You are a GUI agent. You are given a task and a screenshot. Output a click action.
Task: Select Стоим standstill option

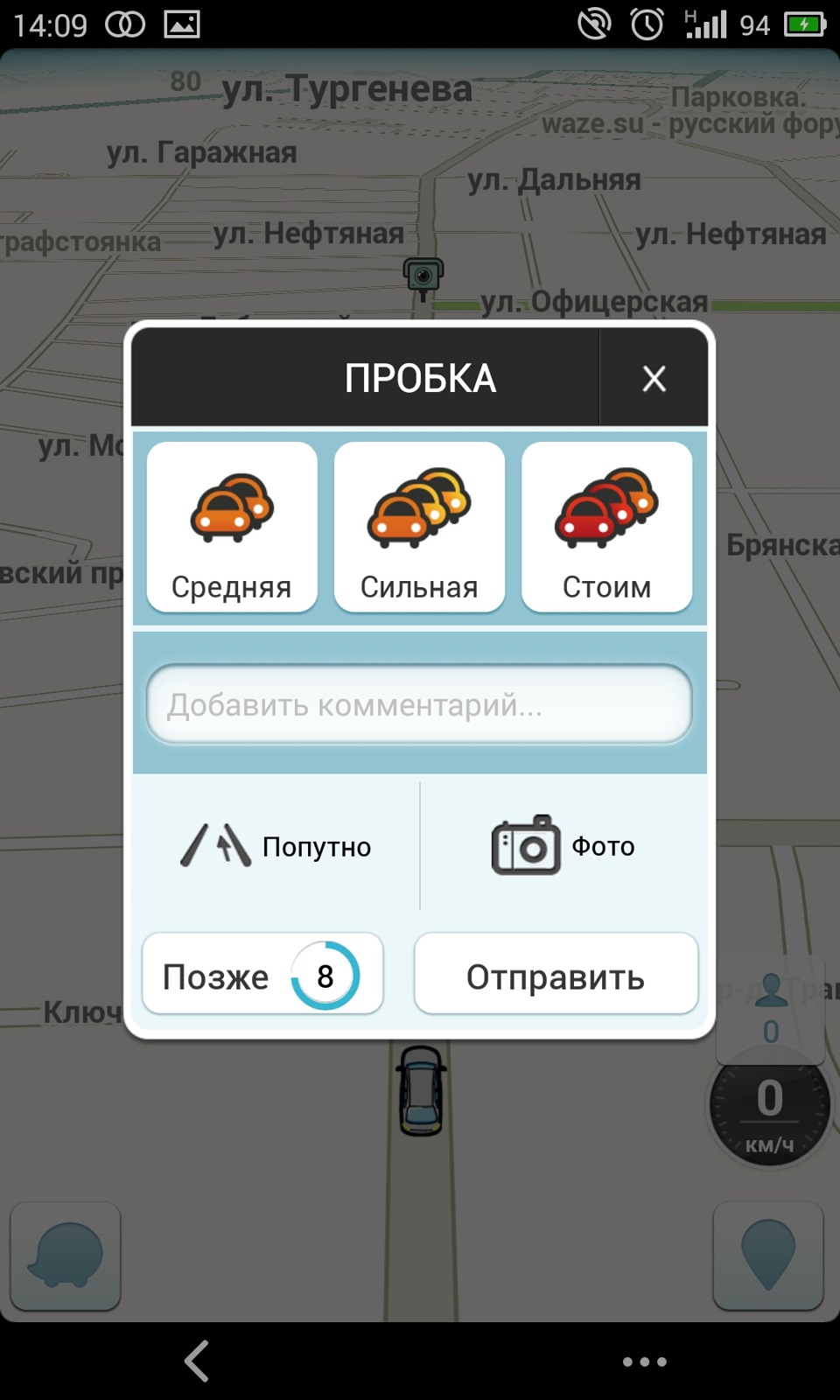click(606, 527)
